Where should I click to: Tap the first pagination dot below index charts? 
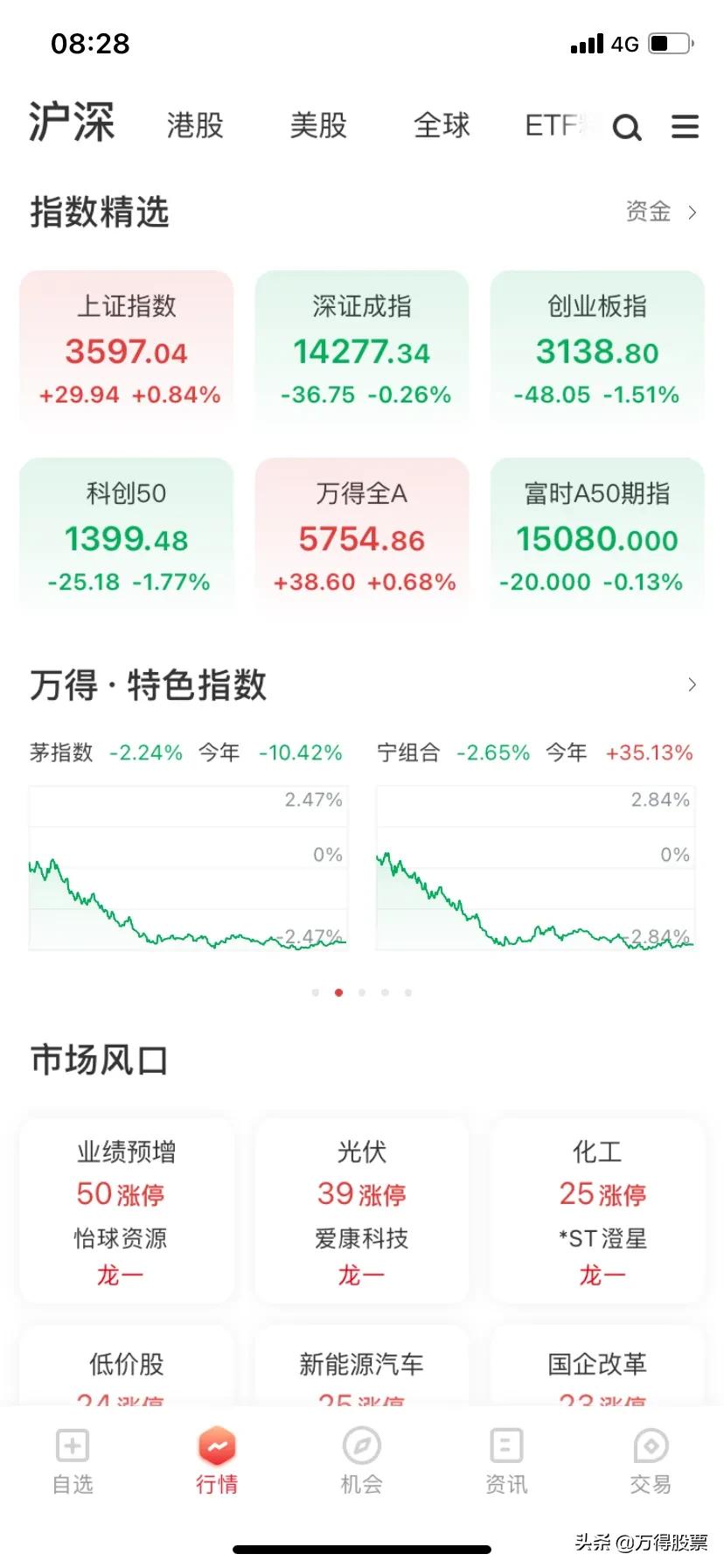pyautogui.click(x=316, y=992)
